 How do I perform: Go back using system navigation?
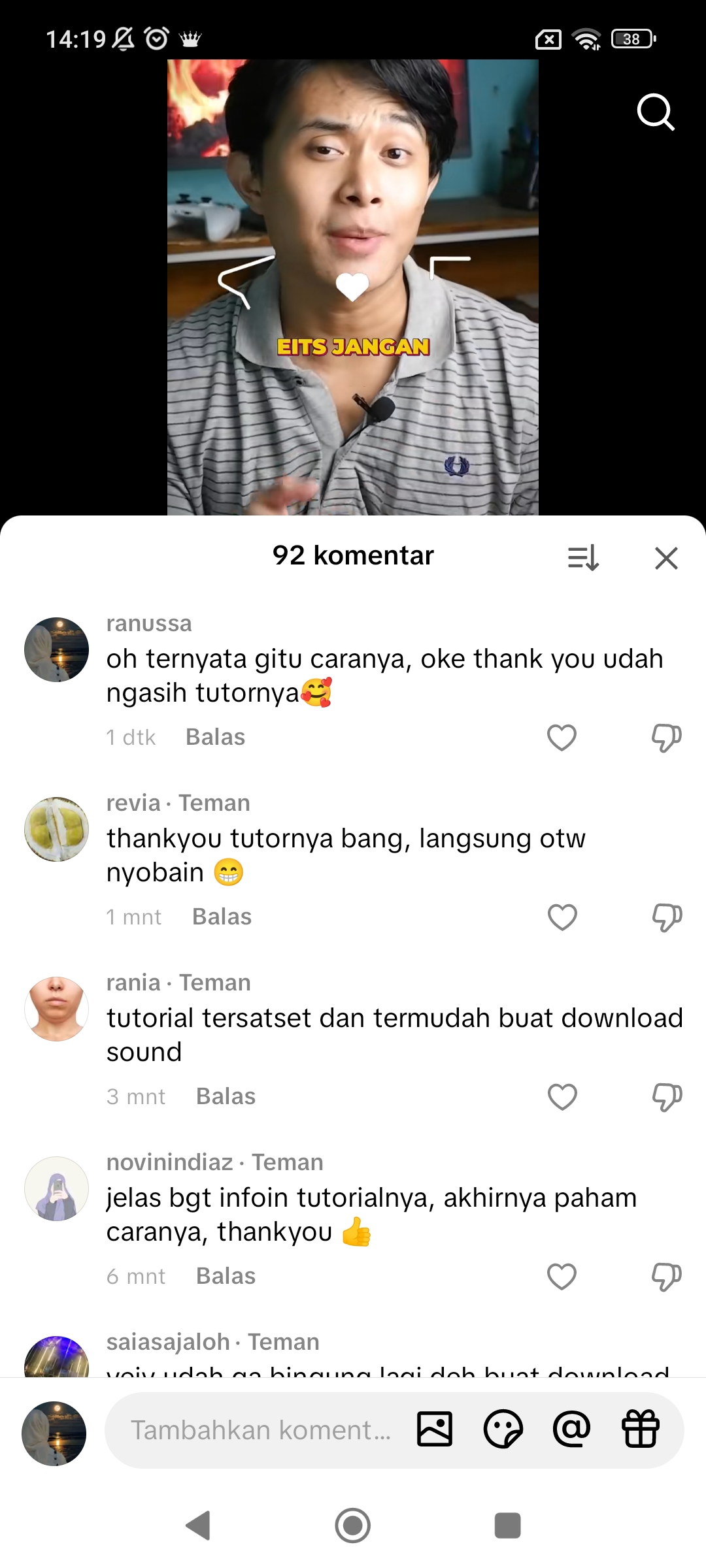pyautogui.click(x=198, y=1526)
